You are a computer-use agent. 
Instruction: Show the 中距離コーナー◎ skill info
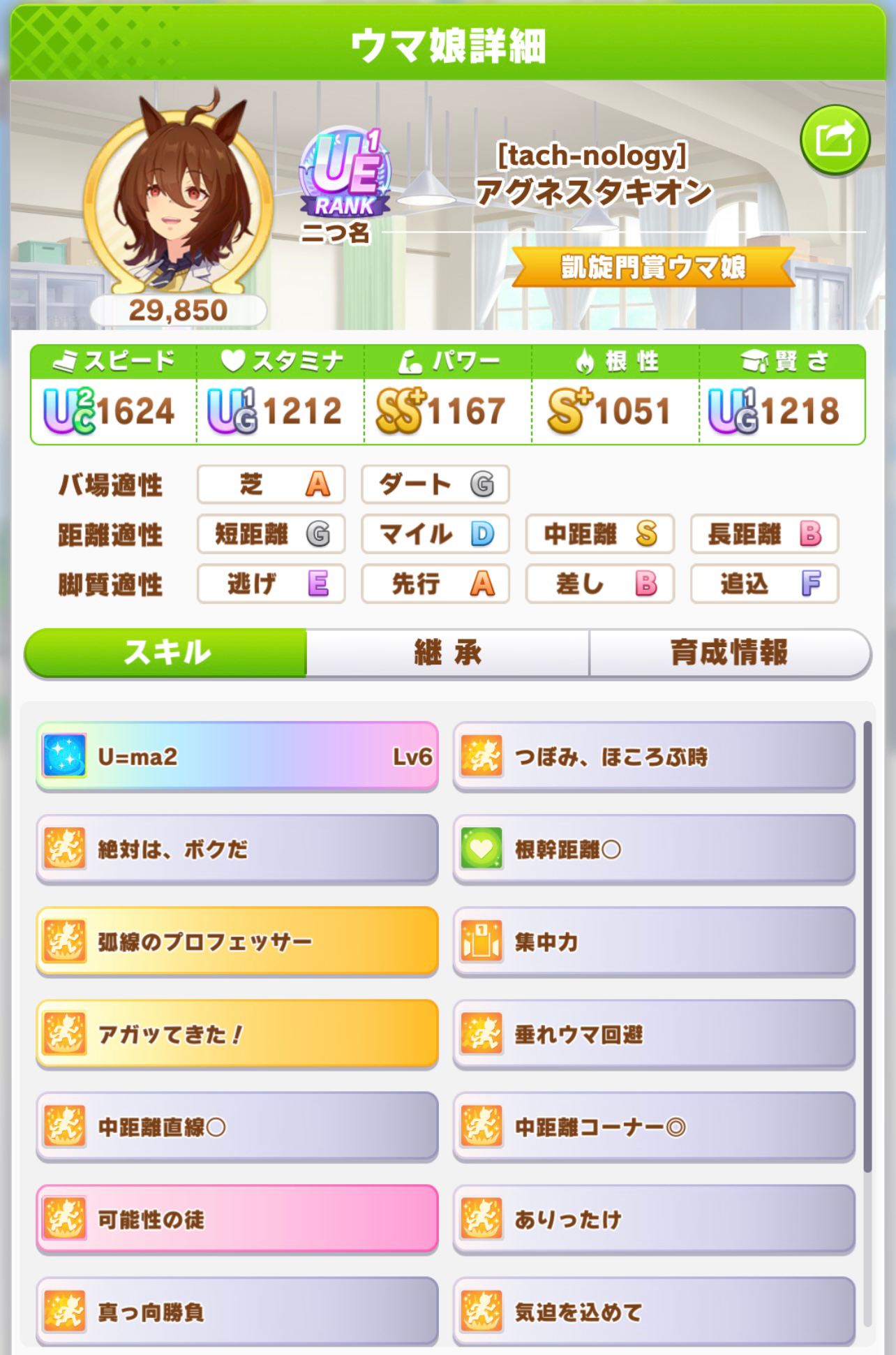[654, 1127]
